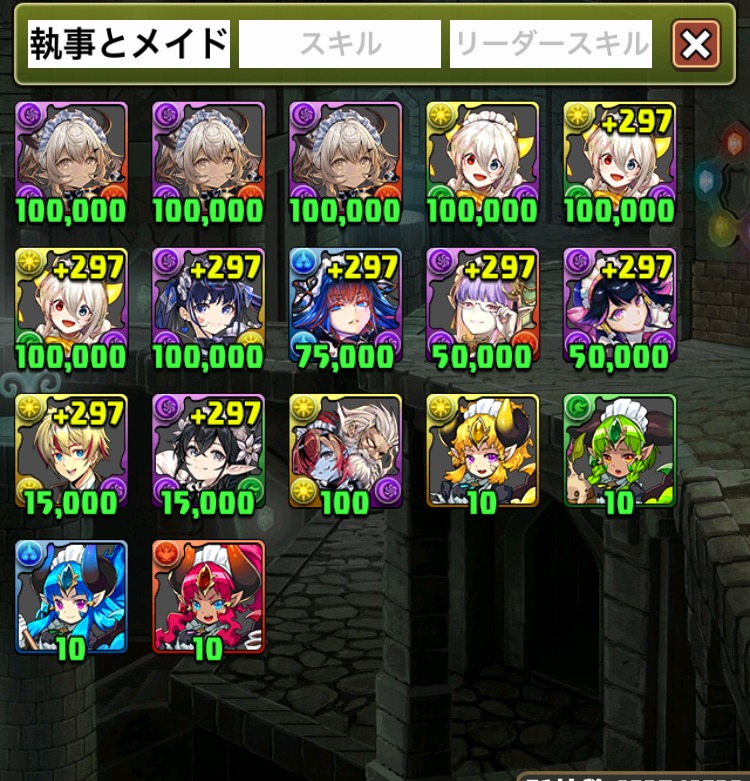Switch to the リーダースキル filter tab
The height and width of the screenshot is (781, 750).
click(x=551, y=44)
